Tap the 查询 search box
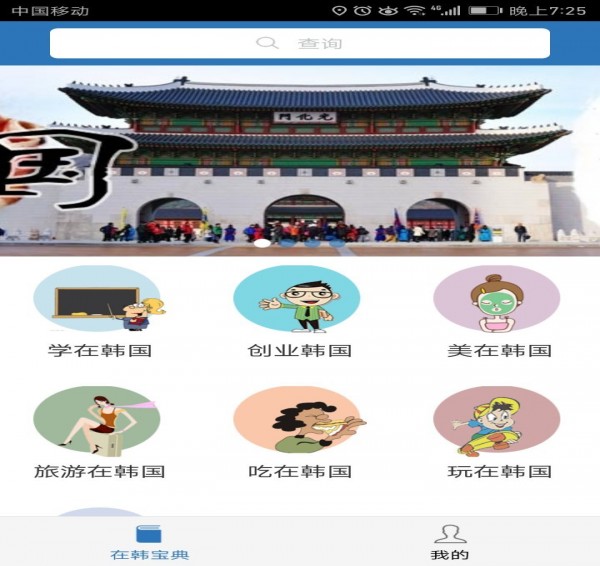Viewport: 600px width, 566px height. tap(300, 43)
